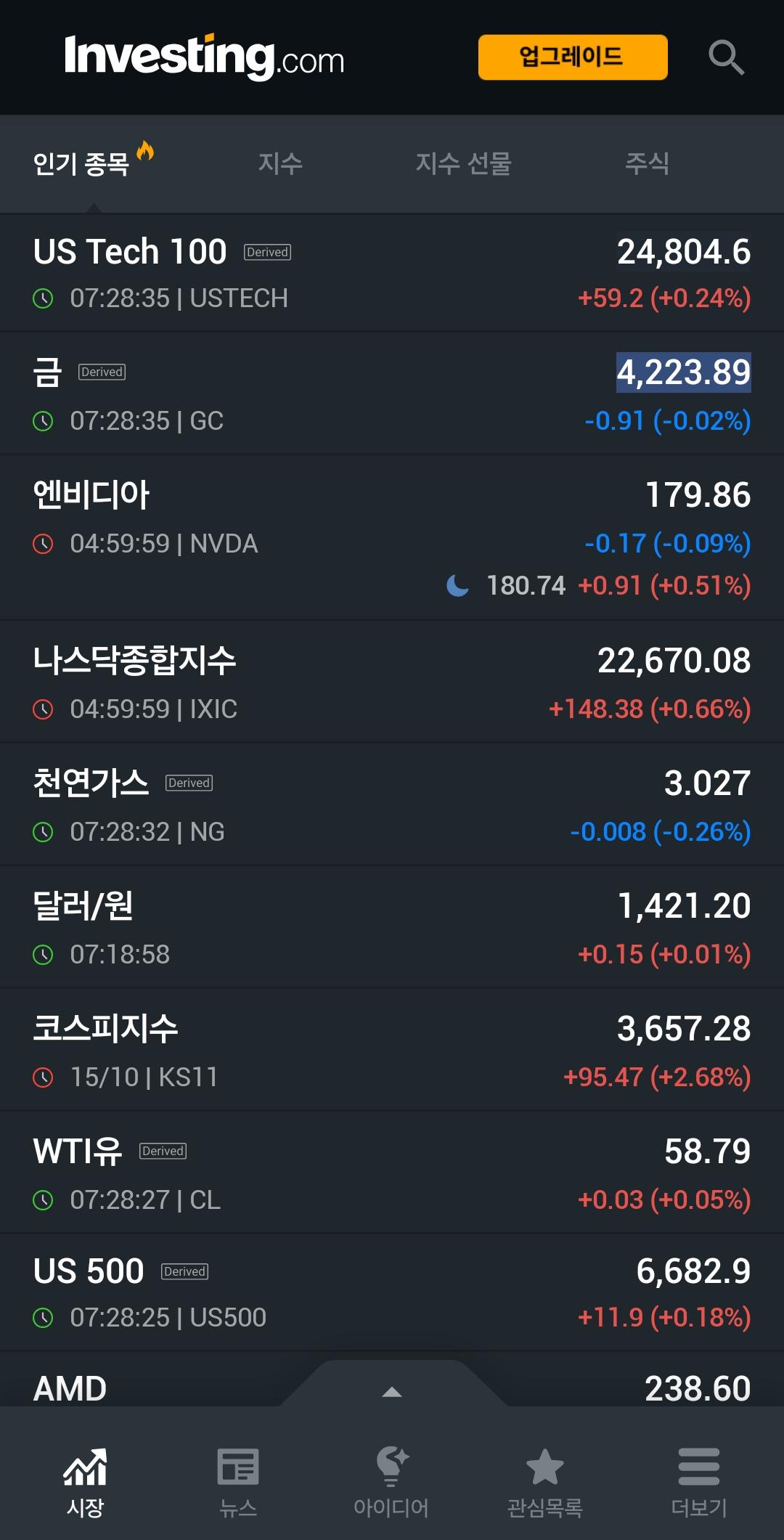Screen dimensions: 784x1540
Task: Tap the clock icon next to 07:28:35 for US Tech 100
Action: pos(42,298)
